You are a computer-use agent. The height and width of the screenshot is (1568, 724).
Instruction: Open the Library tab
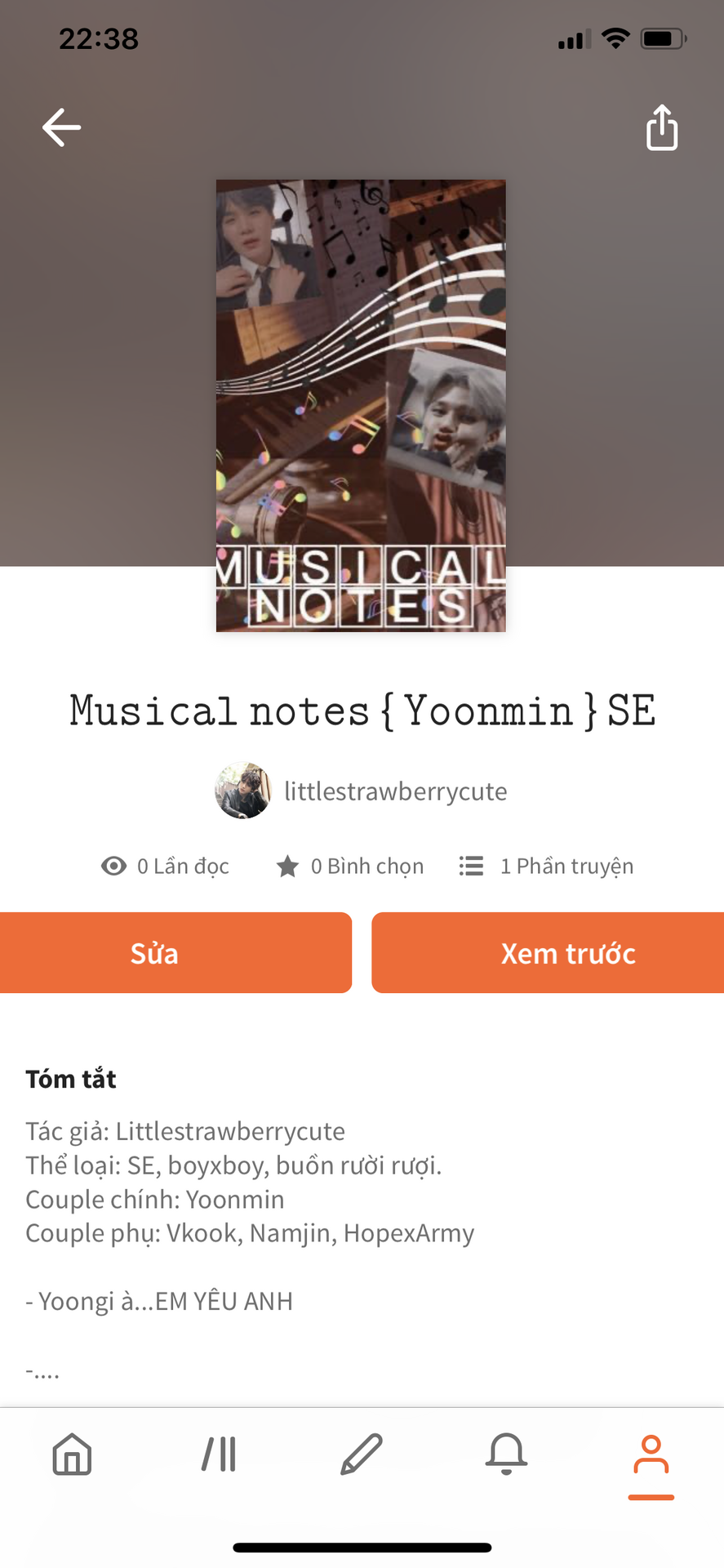pos(219,1454)
